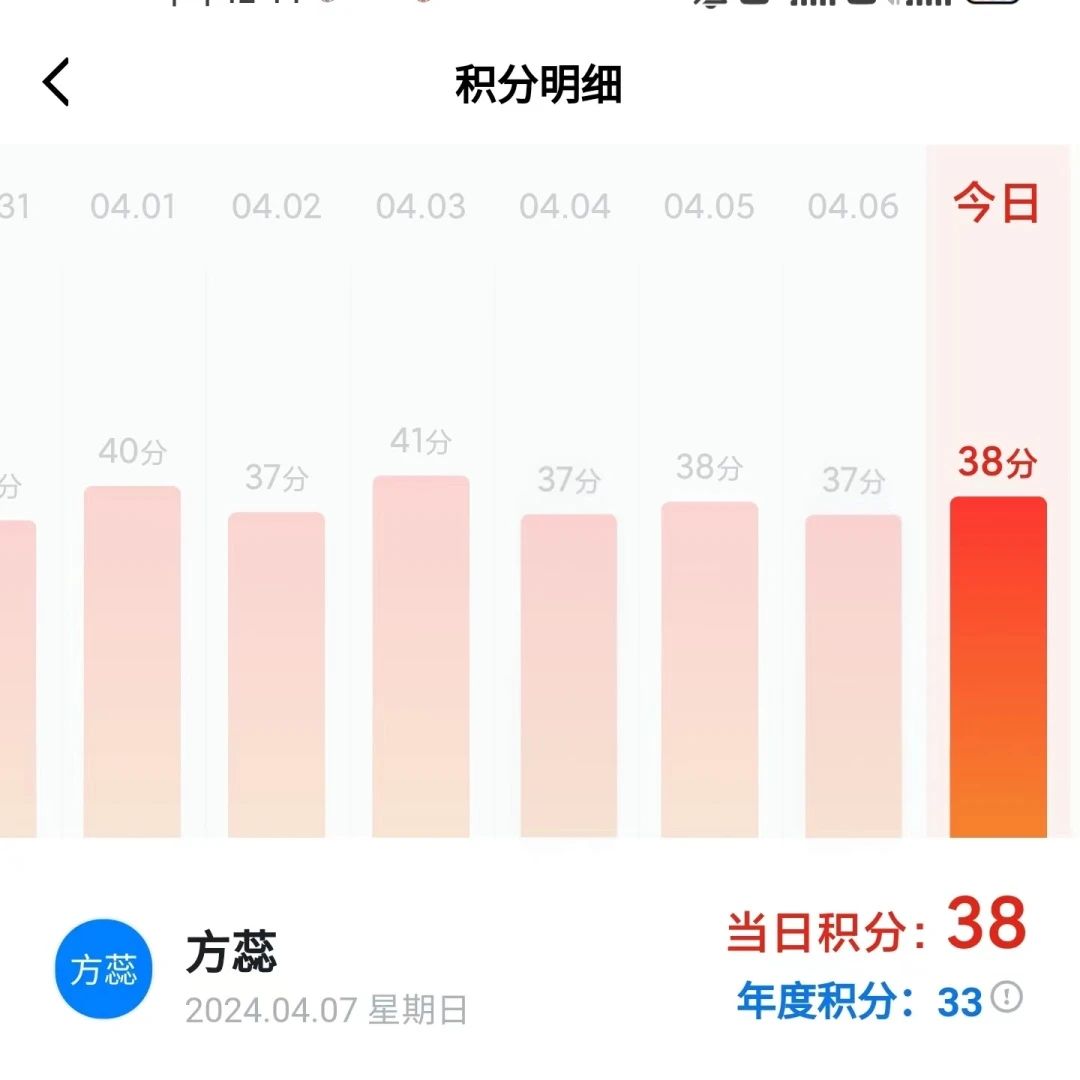This screenshot has width=1080, height=1080.
Task: Select the 04.01 bar showing 40分
Action: [x=132, y=660]
